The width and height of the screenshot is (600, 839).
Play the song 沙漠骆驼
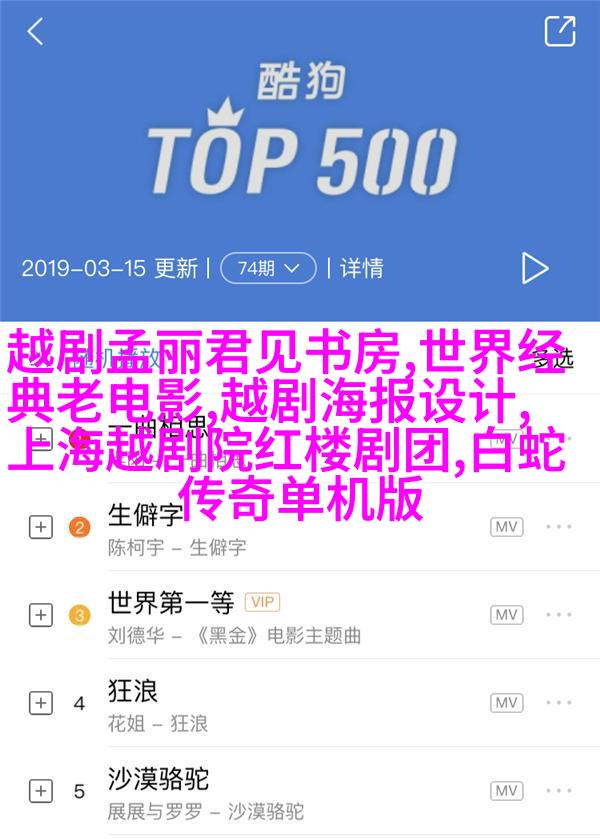point(157,779)
